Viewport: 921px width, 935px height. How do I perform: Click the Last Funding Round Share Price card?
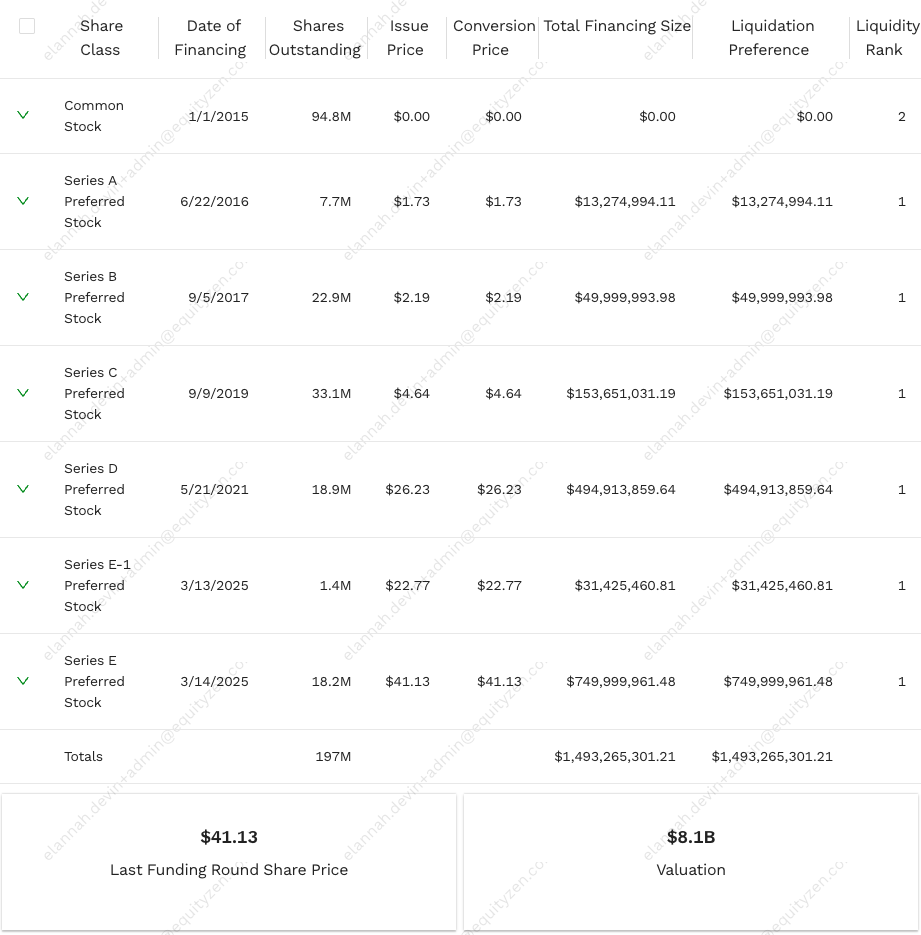pyautogui.click(x=229, y=861)
